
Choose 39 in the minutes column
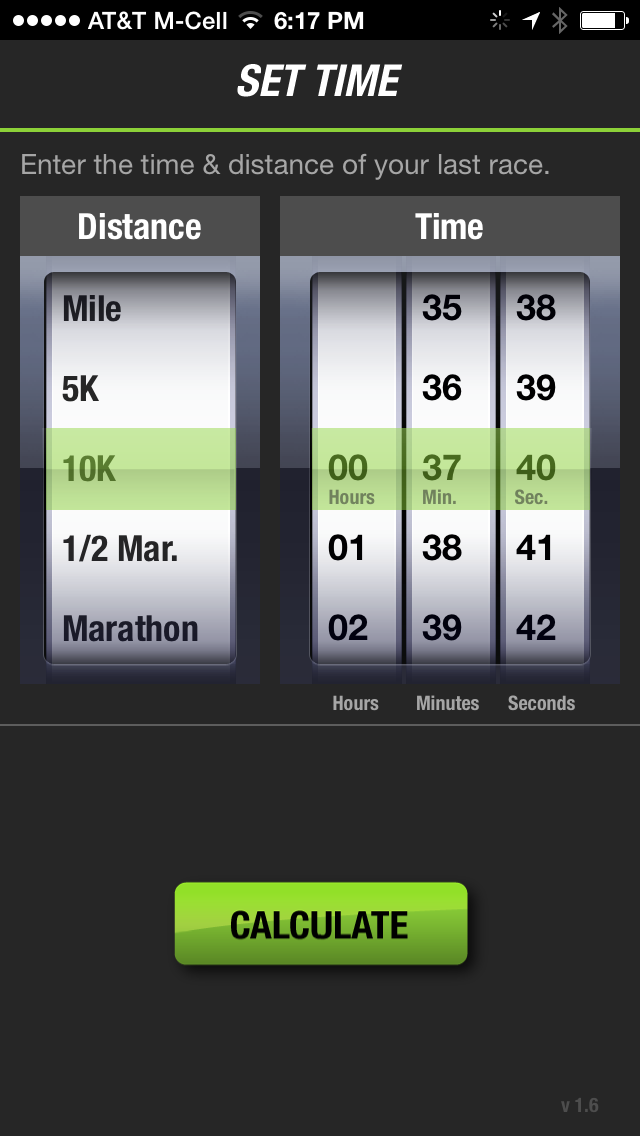pos(442,628)
